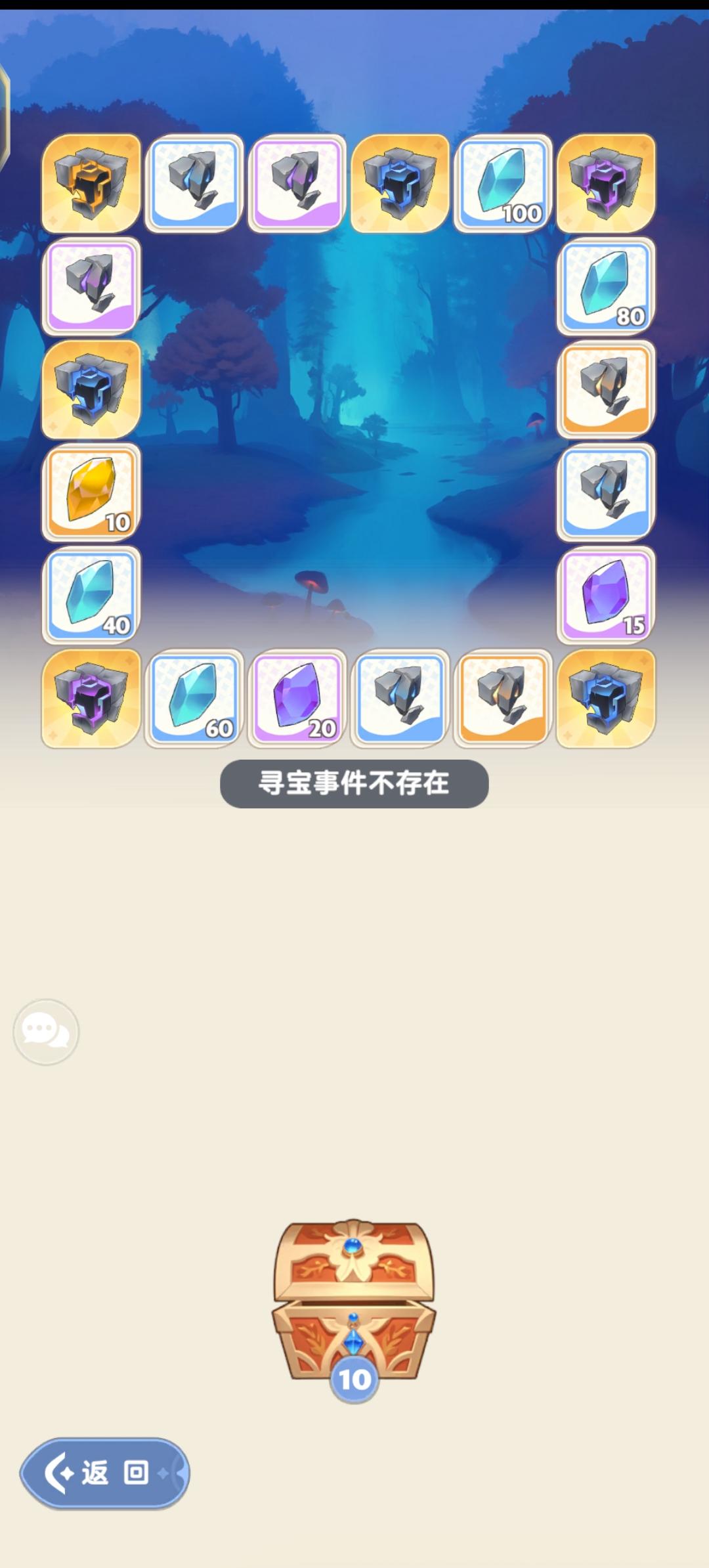Open the chat bubble icon on left edge
709x1568 pixels.
coord(46,1031)
